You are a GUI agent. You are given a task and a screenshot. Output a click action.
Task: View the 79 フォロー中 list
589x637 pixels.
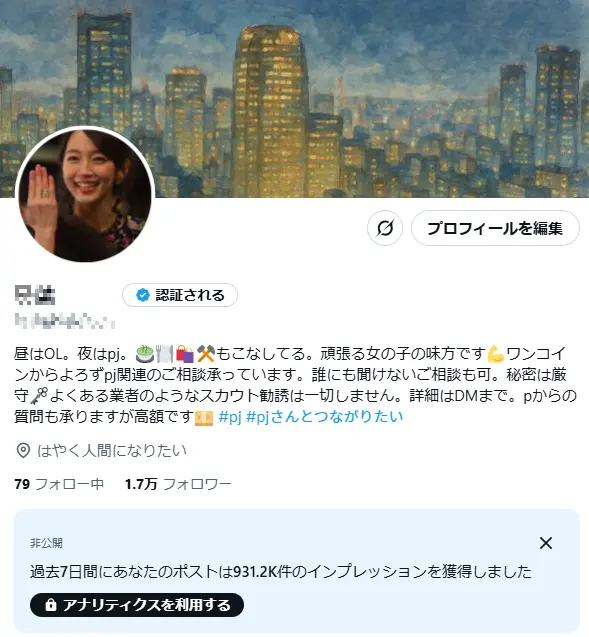click(x=59, y=484)
